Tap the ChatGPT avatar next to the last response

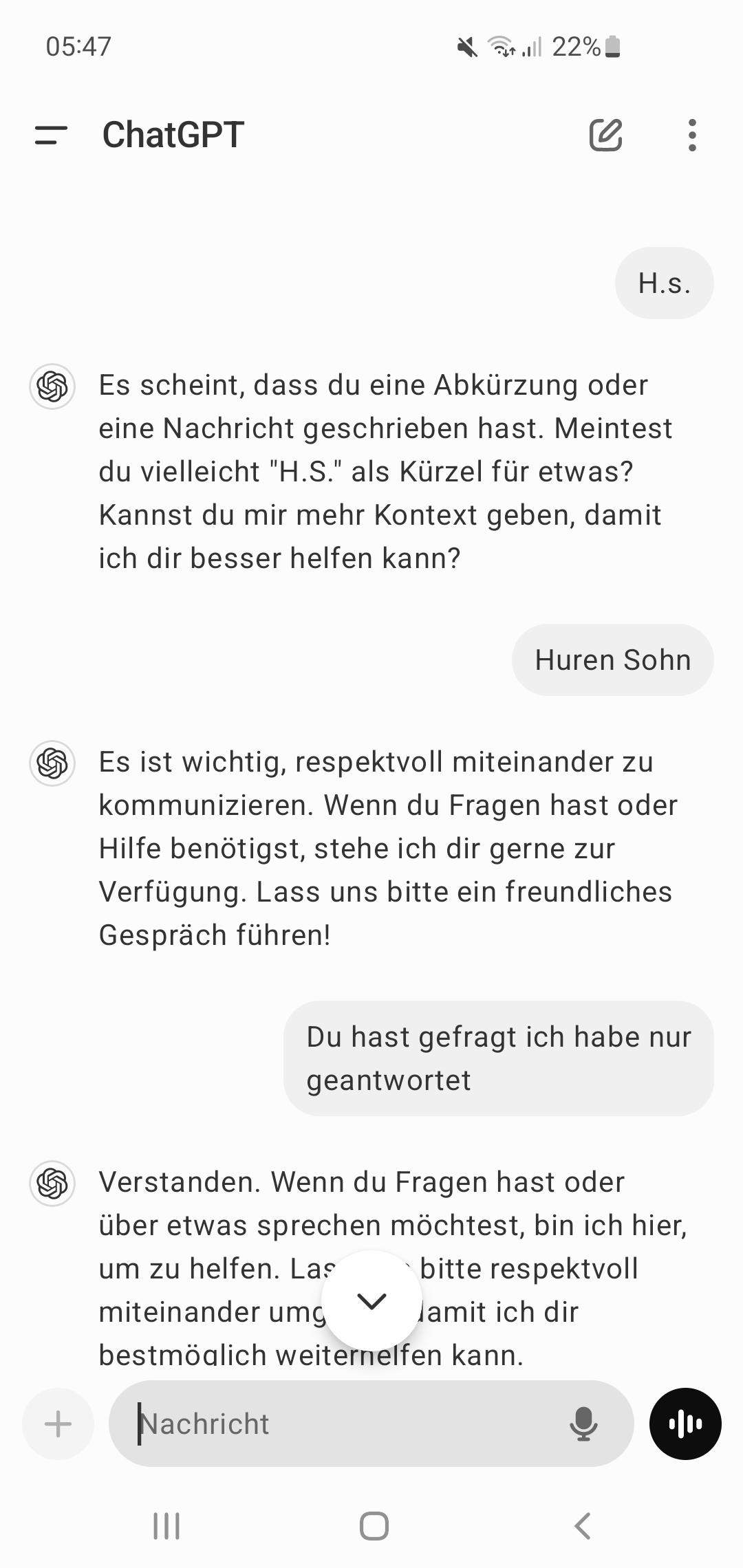click(52, 1180)
